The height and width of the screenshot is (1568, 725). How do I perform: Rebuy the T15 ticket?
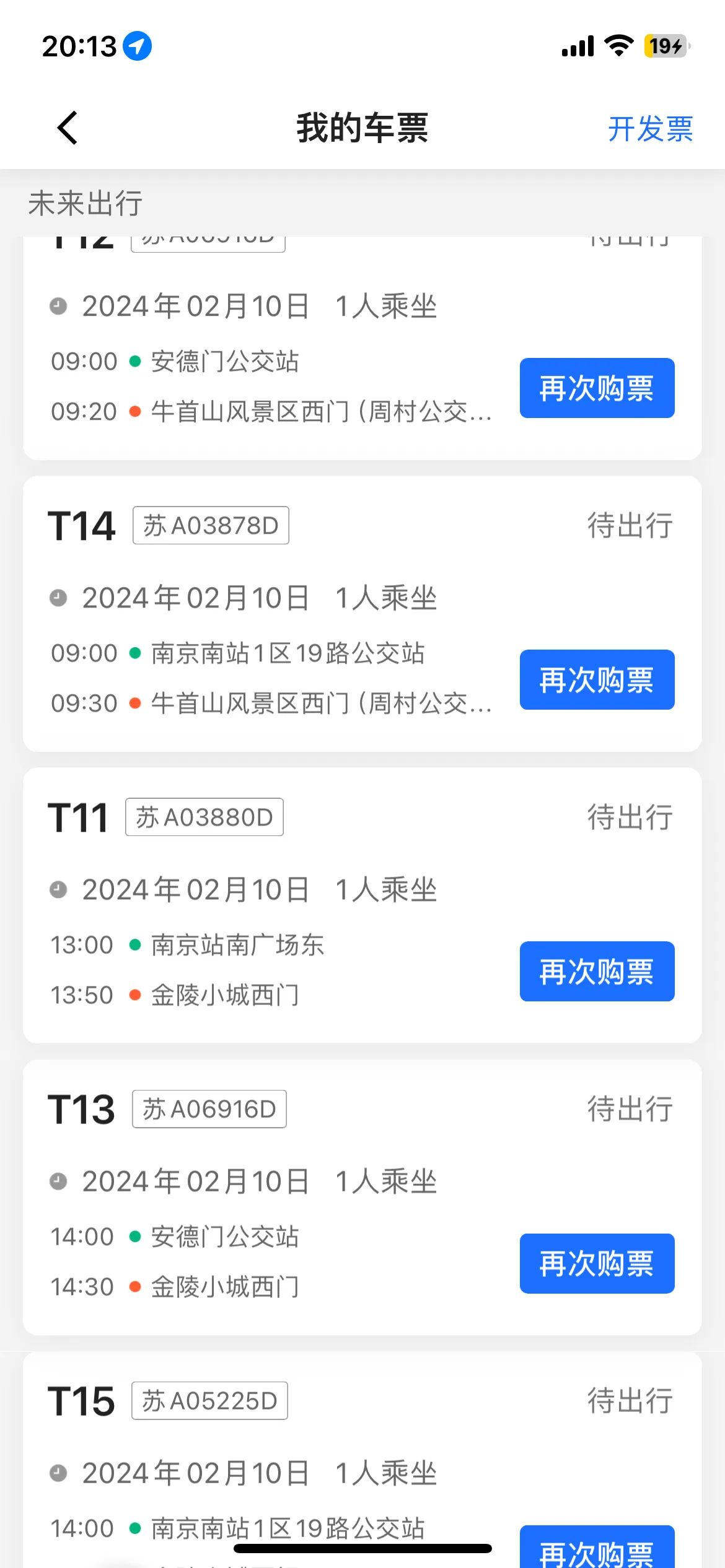597,1548
